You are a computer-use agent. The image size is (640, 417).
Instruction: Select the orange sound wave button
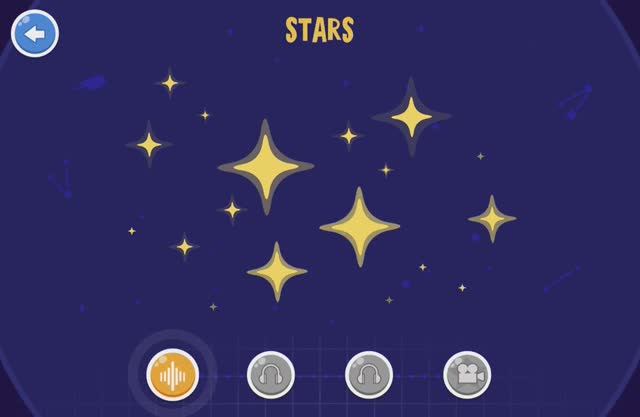pyautogui.click(x=172, y=376)
